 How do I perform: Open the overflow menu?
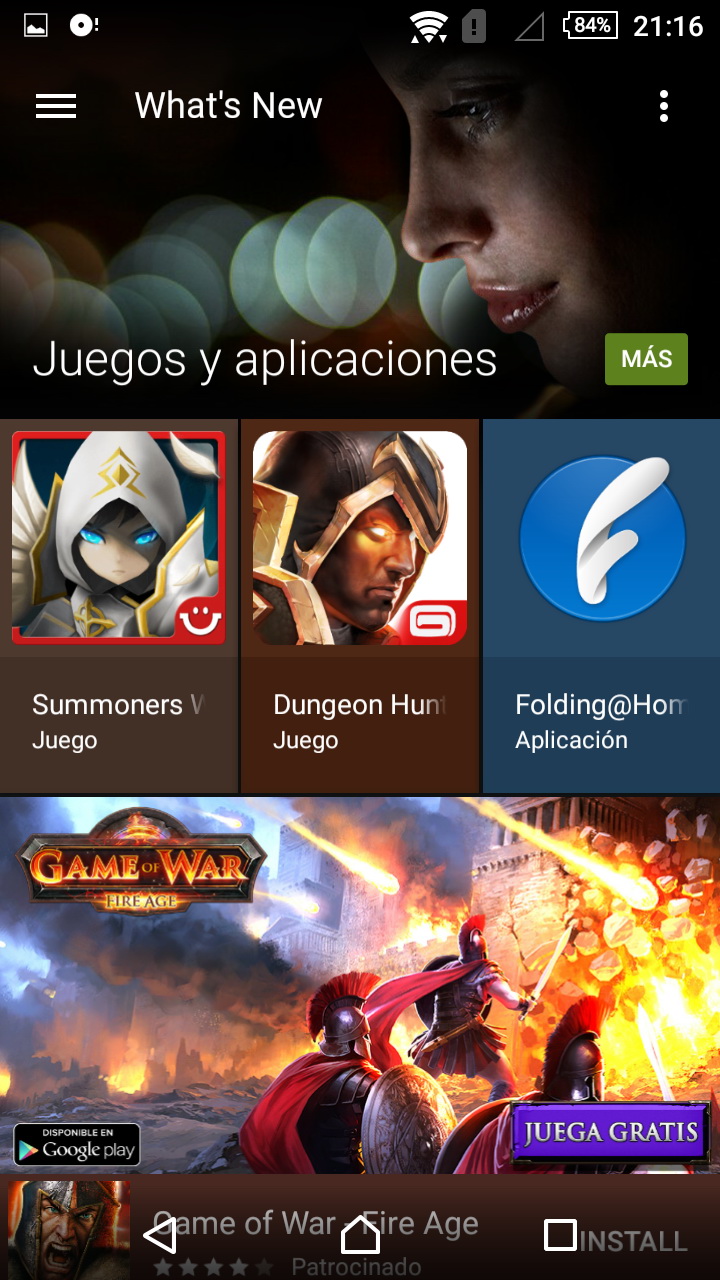pyautogui.click(x=664, y=106)
